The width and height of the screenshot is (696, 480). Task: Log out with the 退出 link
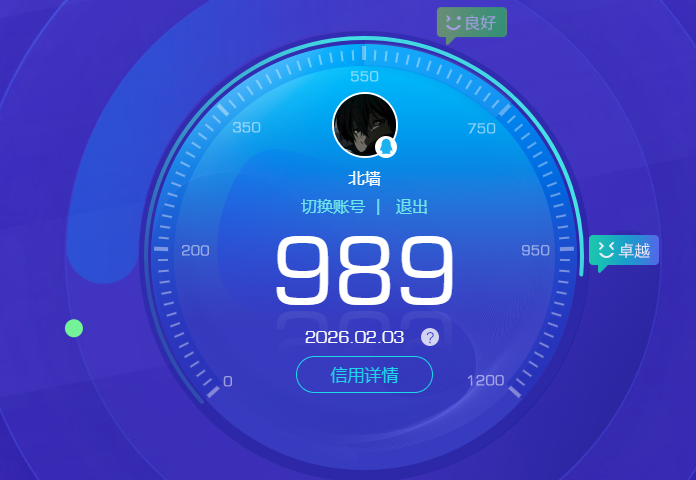point(411,207)
